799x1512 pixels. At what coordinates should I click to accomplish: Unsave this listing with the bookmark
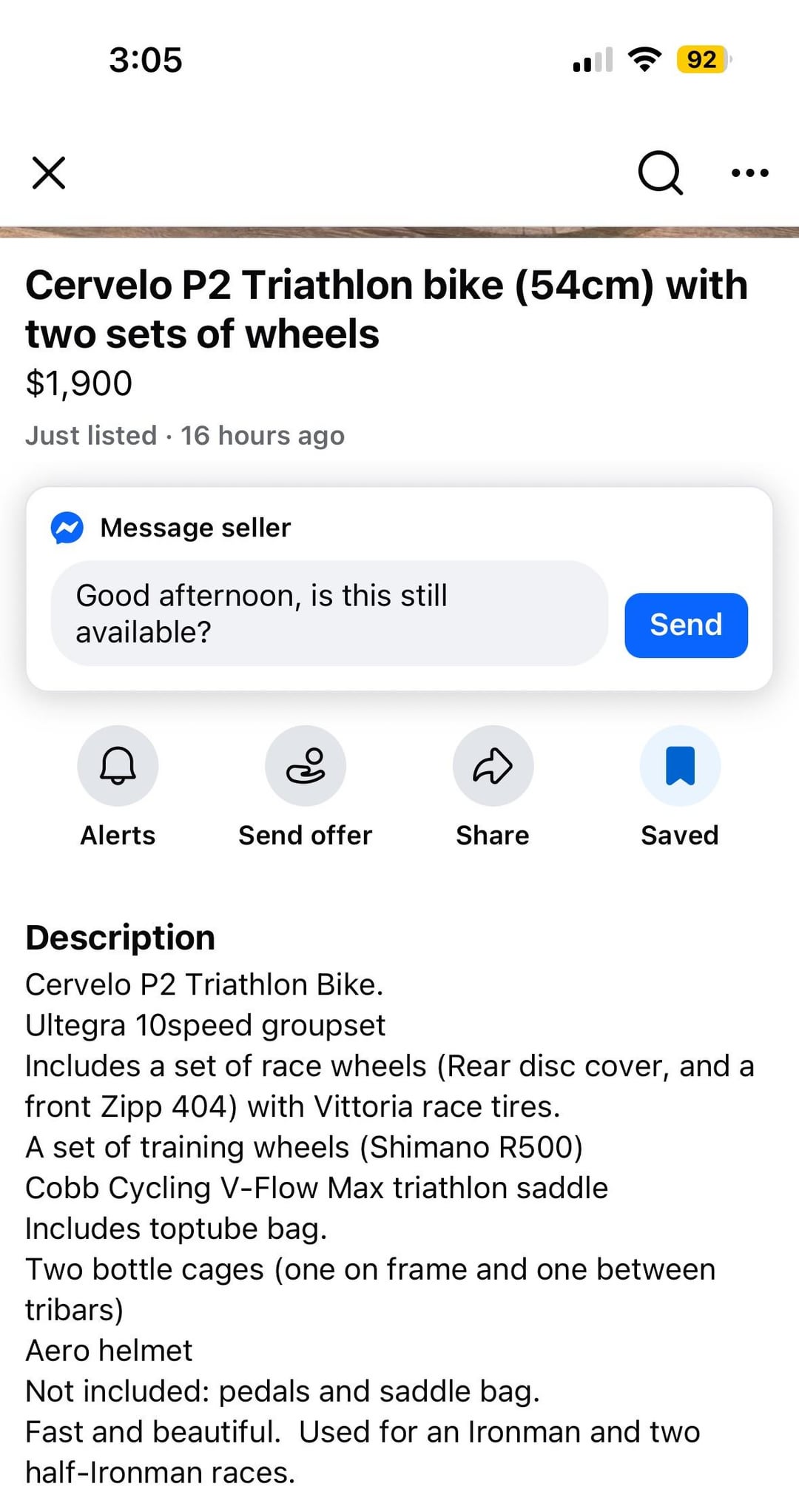[680, 766]
